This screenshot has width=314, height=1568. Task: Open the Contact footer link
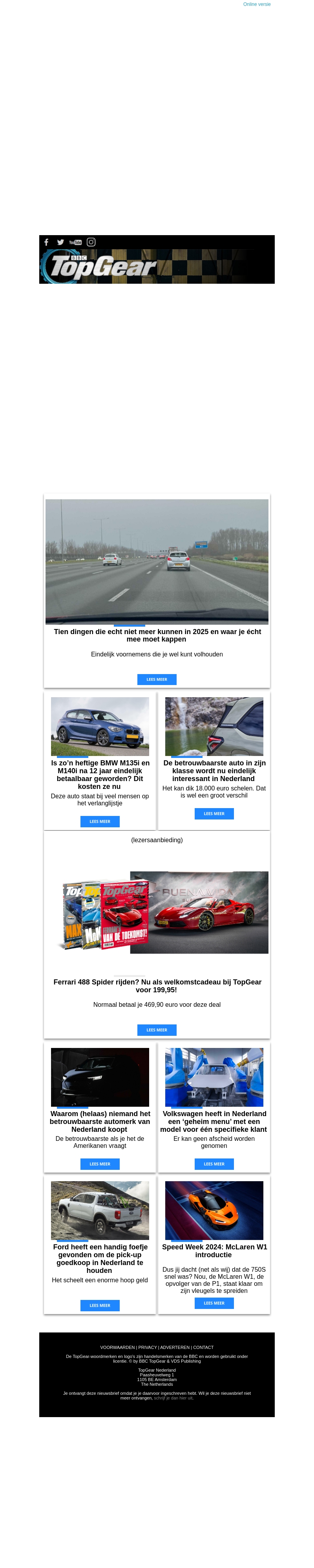click(x=204, y=1348)
